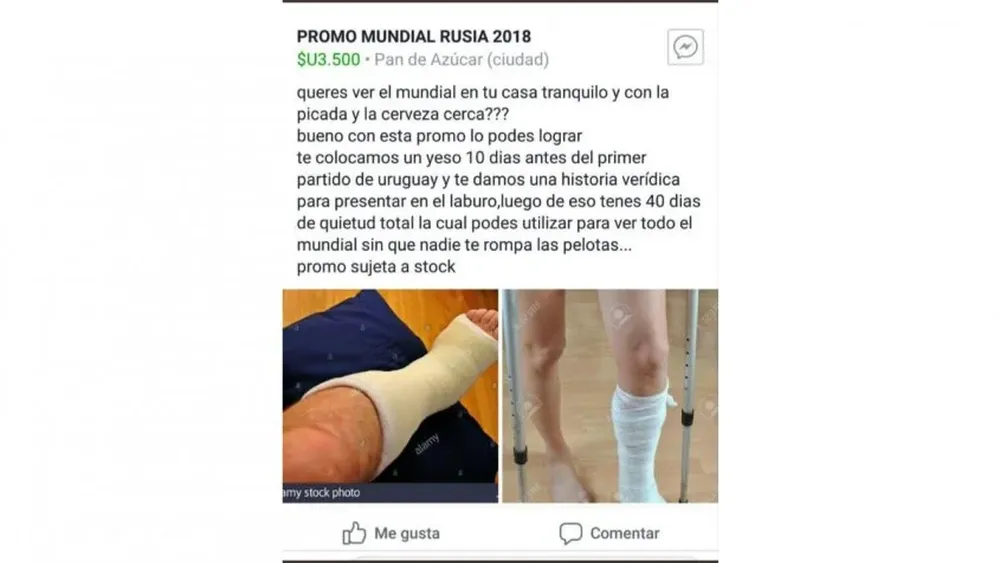Open the photo of the arm in a cast
This screenshot has width=1000, height=563.
pos(390,395)
